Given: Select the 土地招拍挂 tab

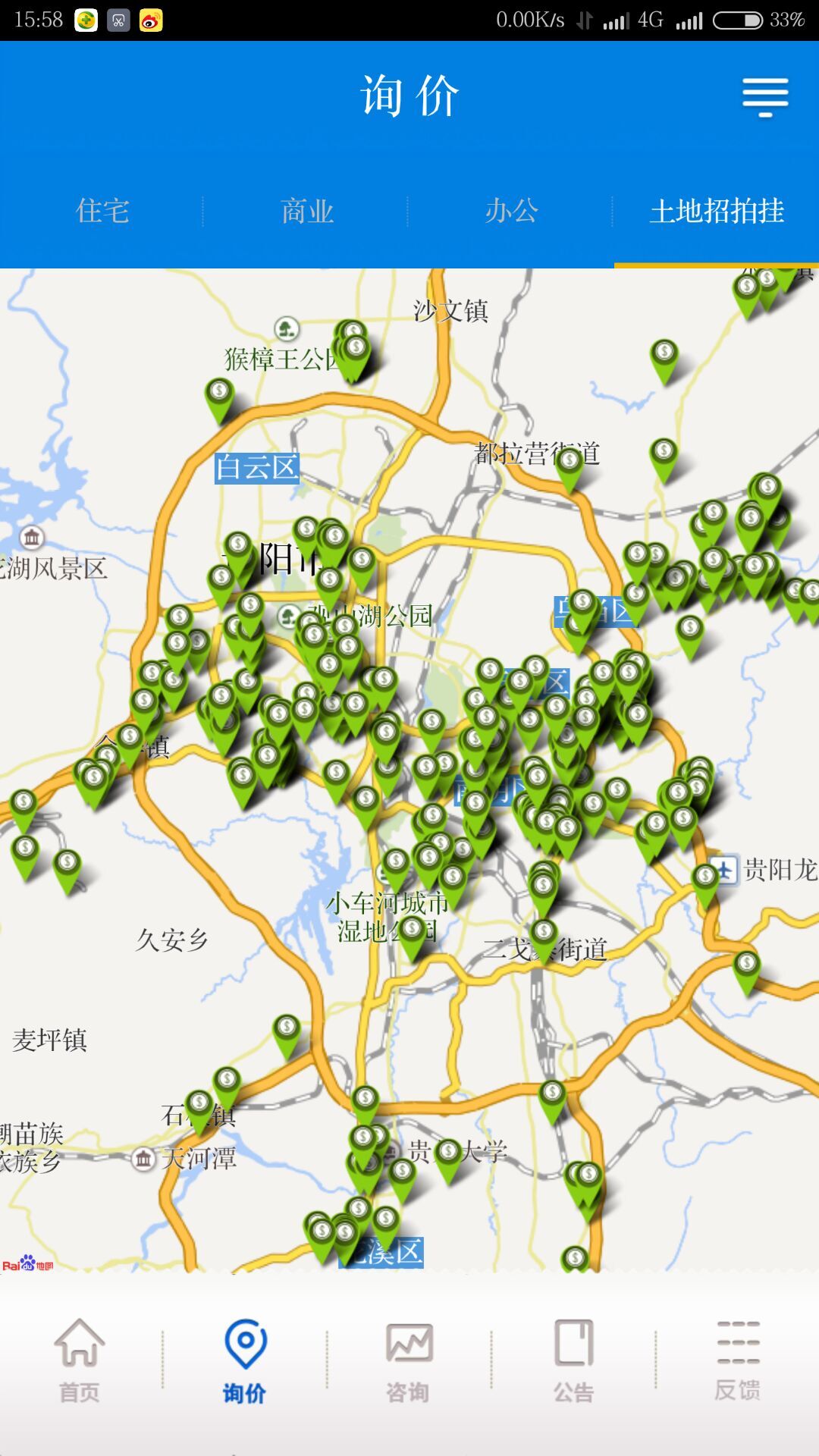Looking at the screenshot, I should (716, 211).
